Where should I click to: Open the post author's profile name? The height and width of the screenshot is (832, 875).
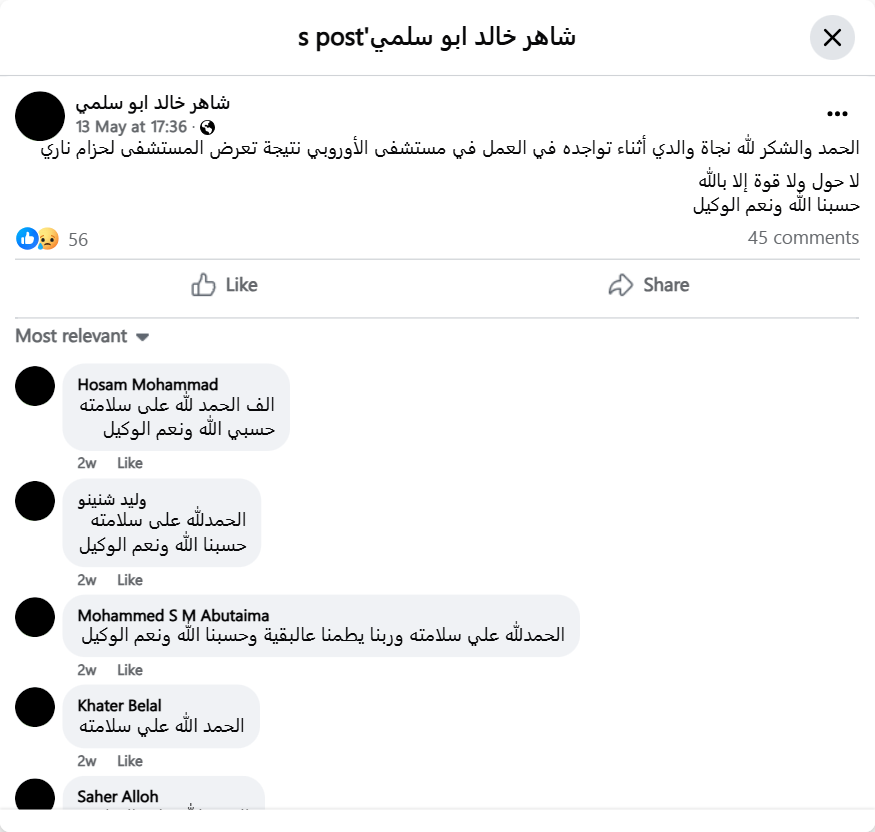[152, 102]
